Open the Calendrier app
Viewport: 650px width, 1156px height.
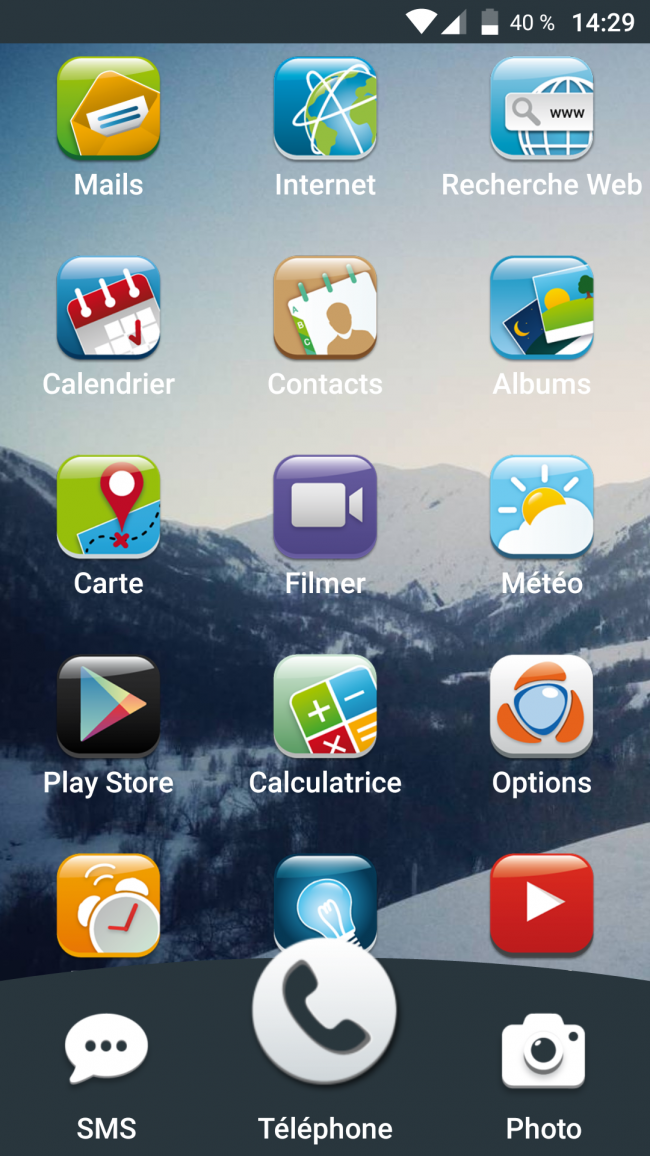click(x=108, y=308)
